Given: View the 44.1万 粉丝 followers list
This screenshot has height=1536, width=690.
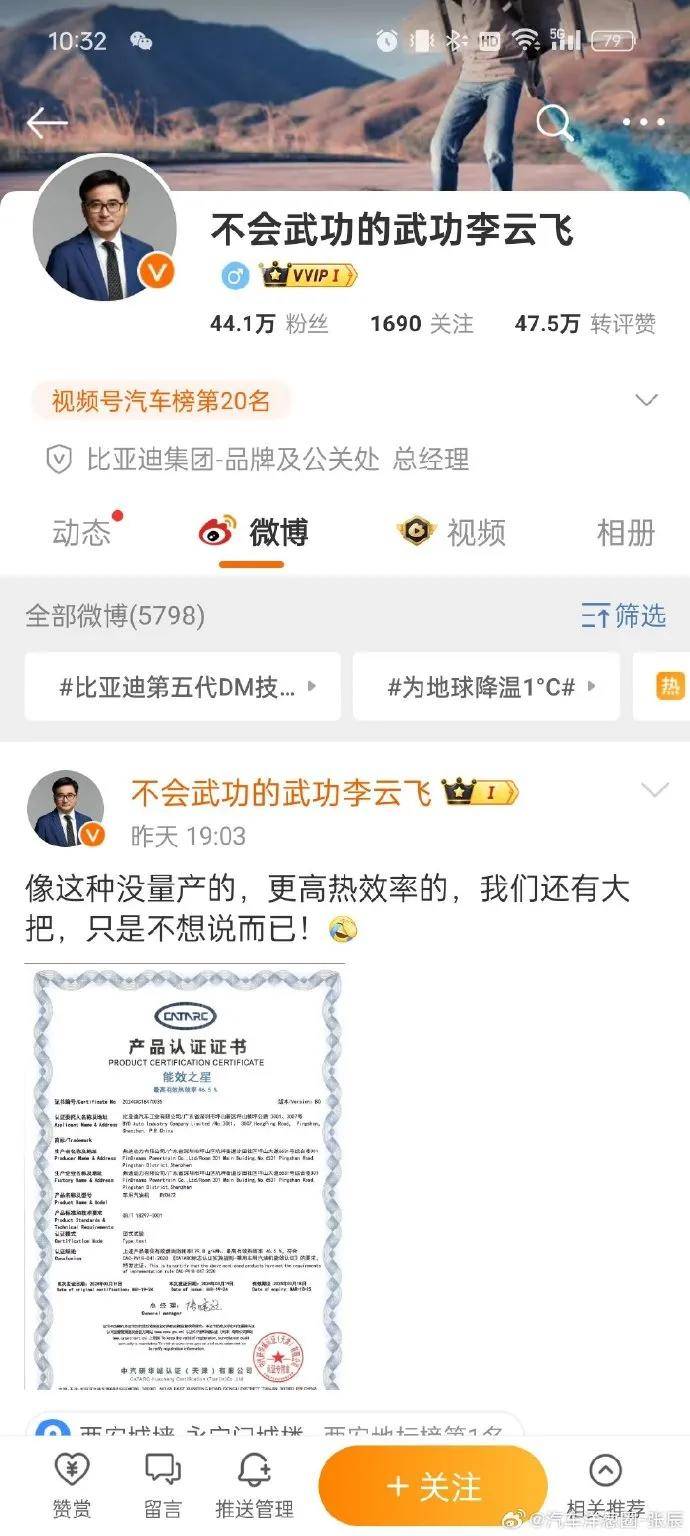Looking at the screenshot, I should click(x=269, y=324).
